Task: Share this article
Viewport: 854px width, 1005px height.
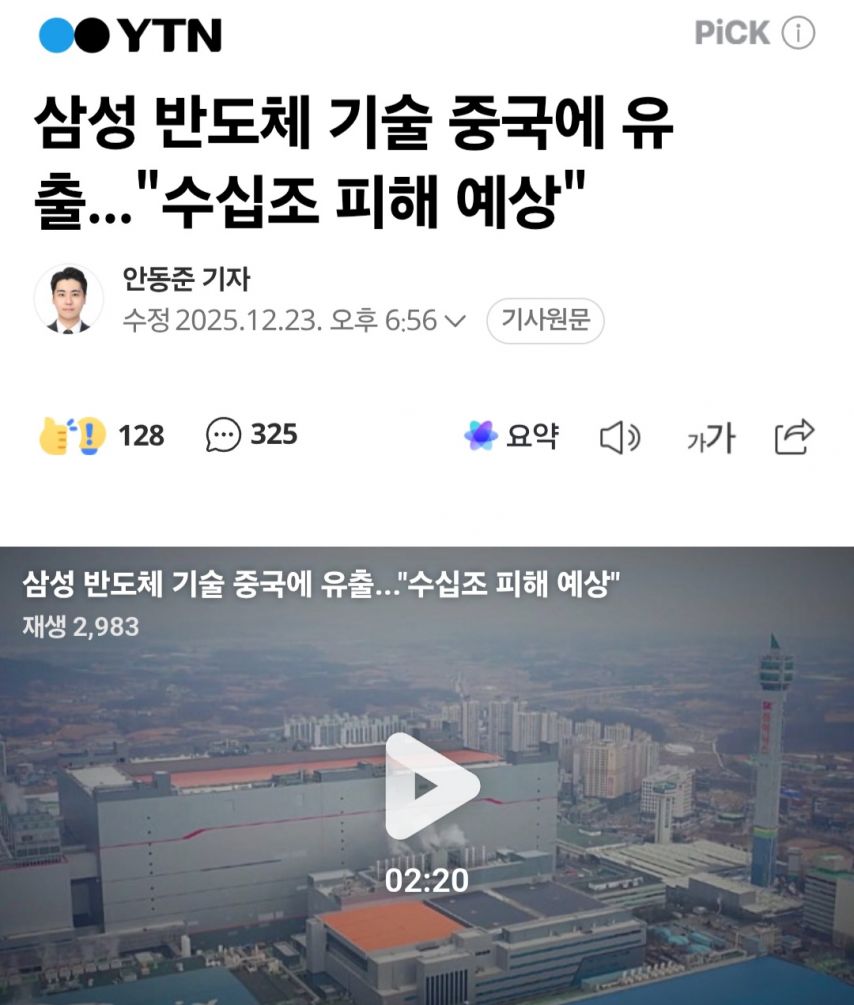Action: [794, 436]
